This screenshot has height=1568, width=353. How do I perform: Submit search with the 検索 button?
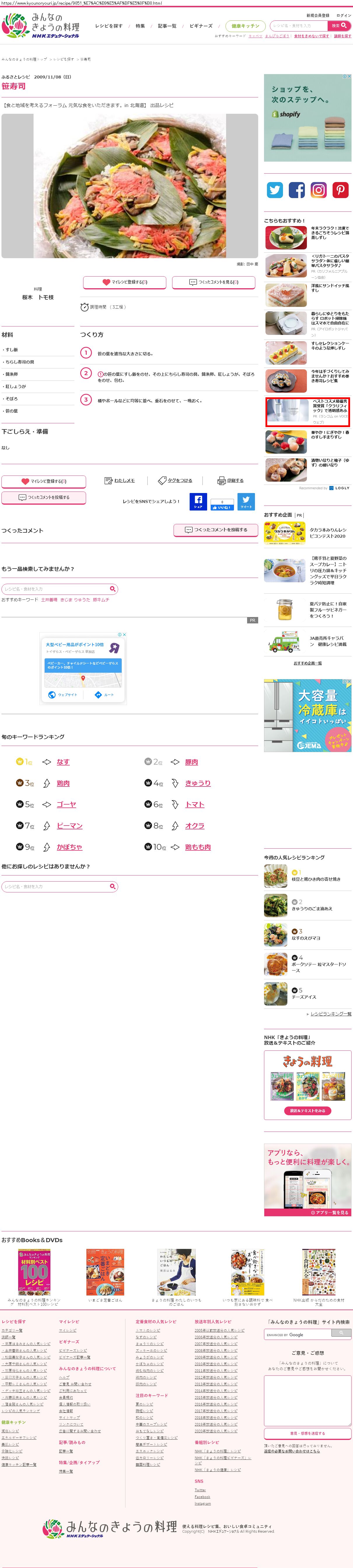339,26
